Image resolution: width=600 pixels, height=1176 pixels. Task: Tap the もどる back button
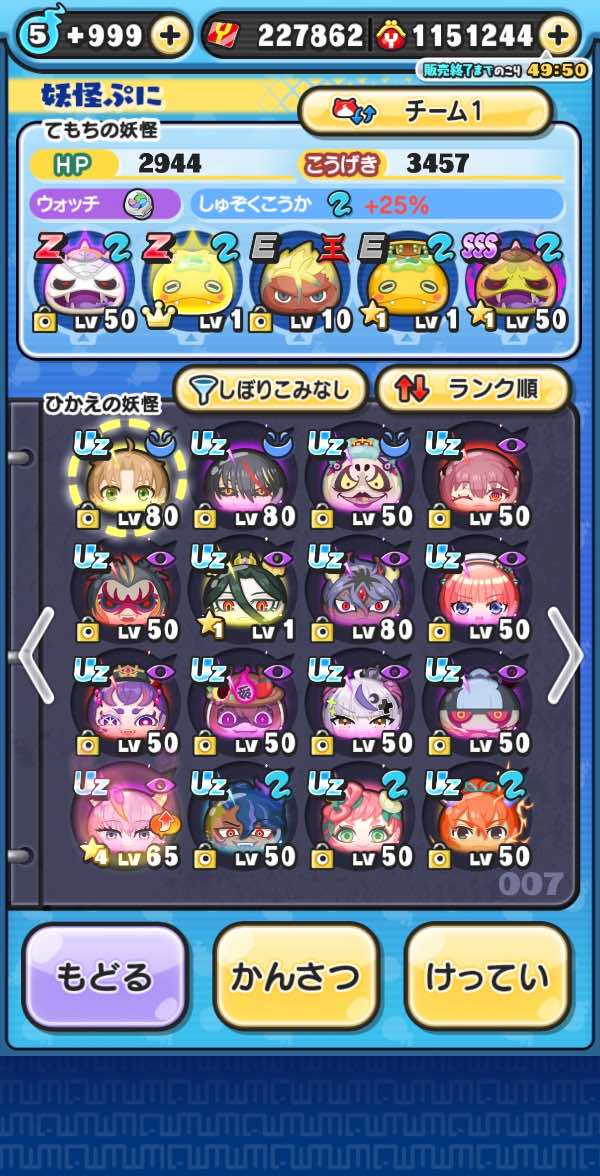click(104, 977)
